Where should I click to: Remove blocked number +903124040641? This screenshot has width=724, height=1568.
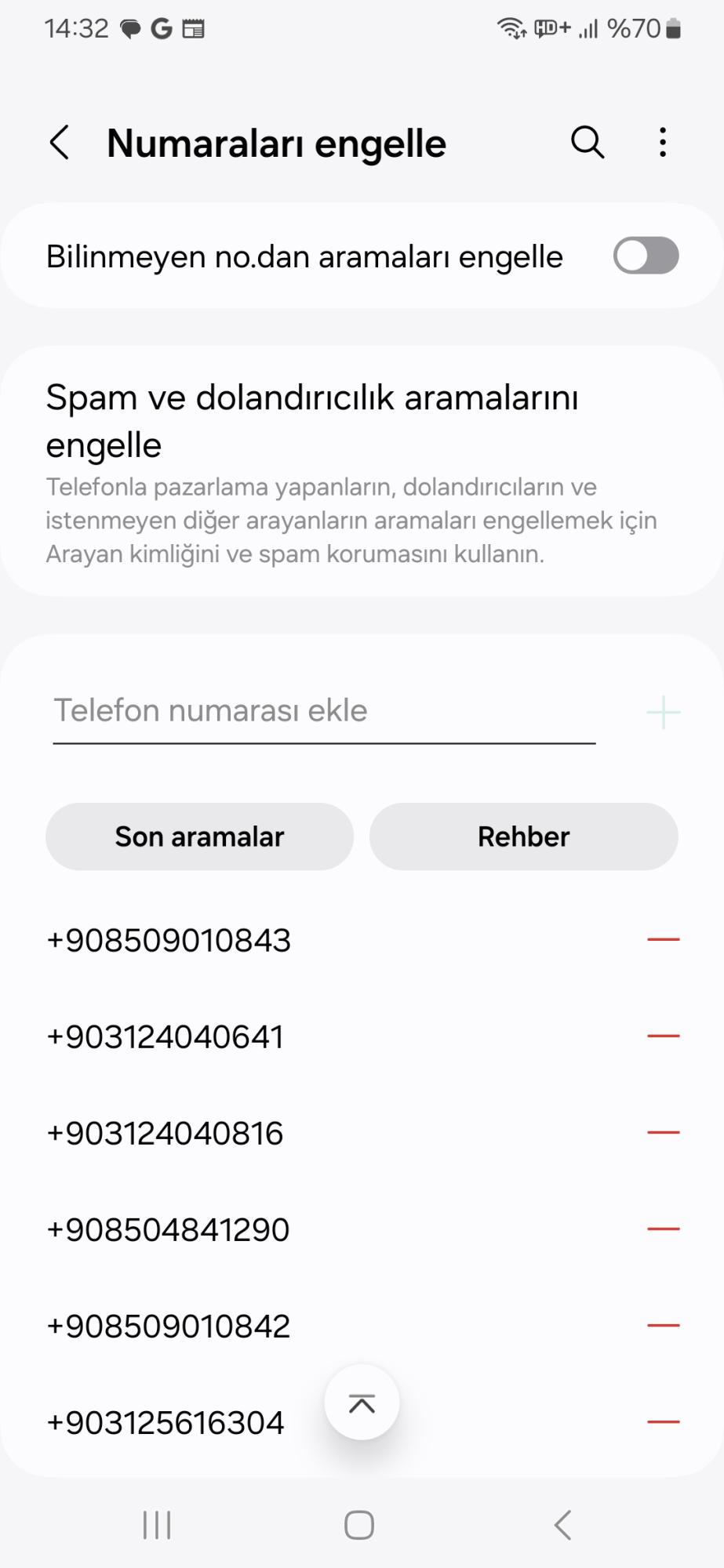[661, 1035]
